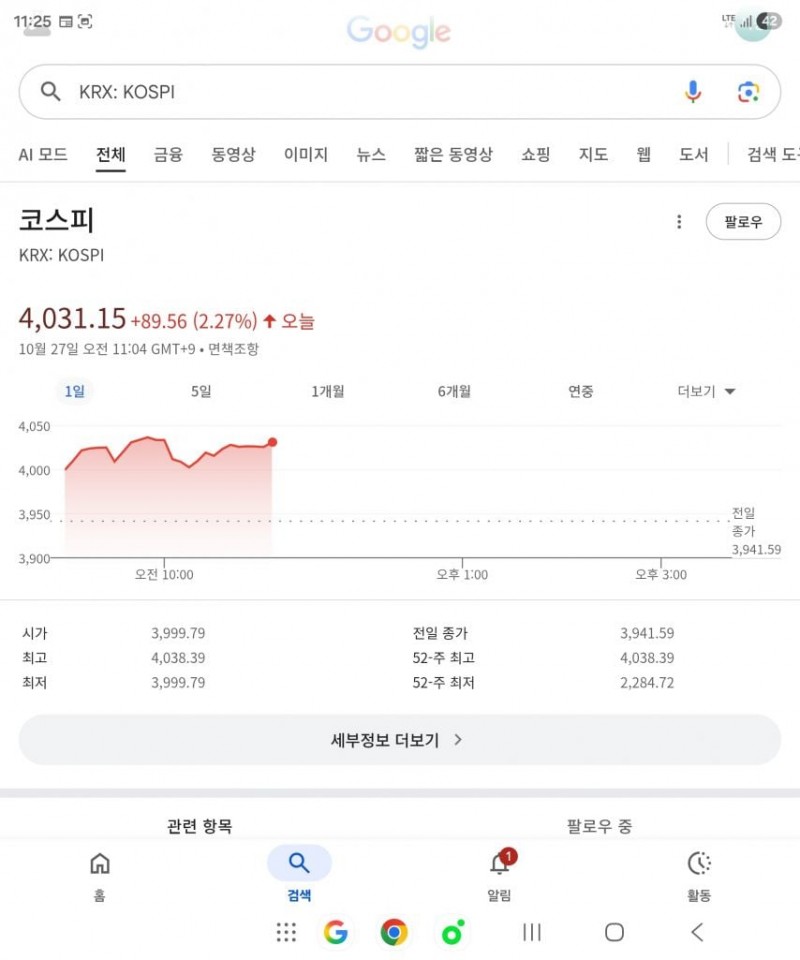
Task: Switch to the 쇼핑 tab
Action: pyautogui.click(x=536, y=154)
